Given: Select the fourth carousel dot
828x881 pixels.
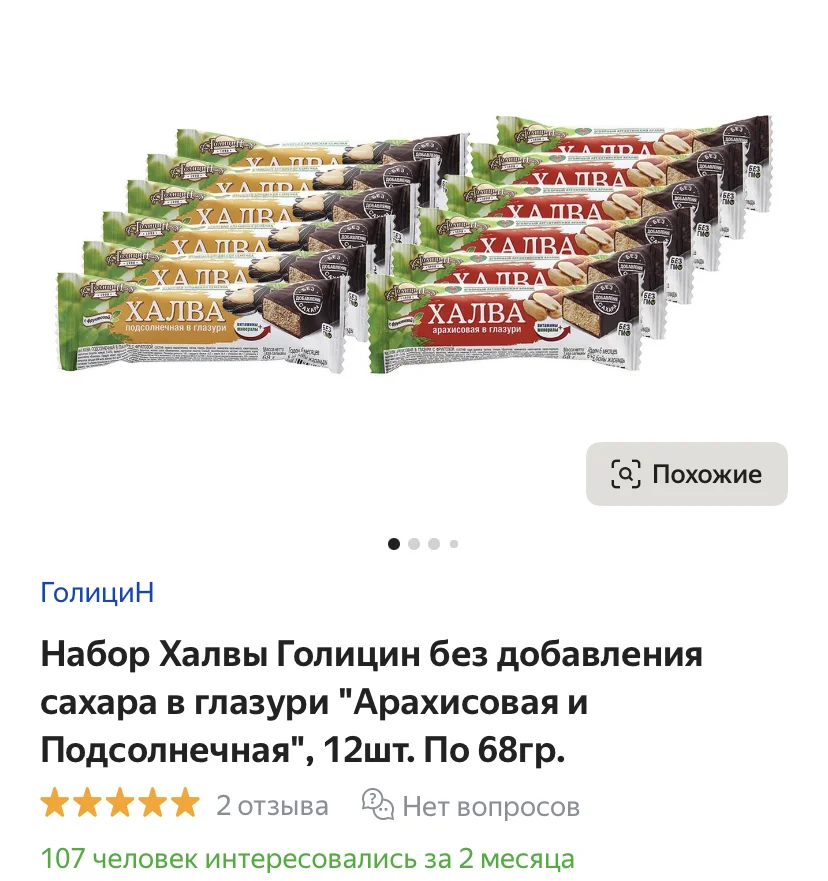Looking at the screenshot, I should tap(452, 544).
